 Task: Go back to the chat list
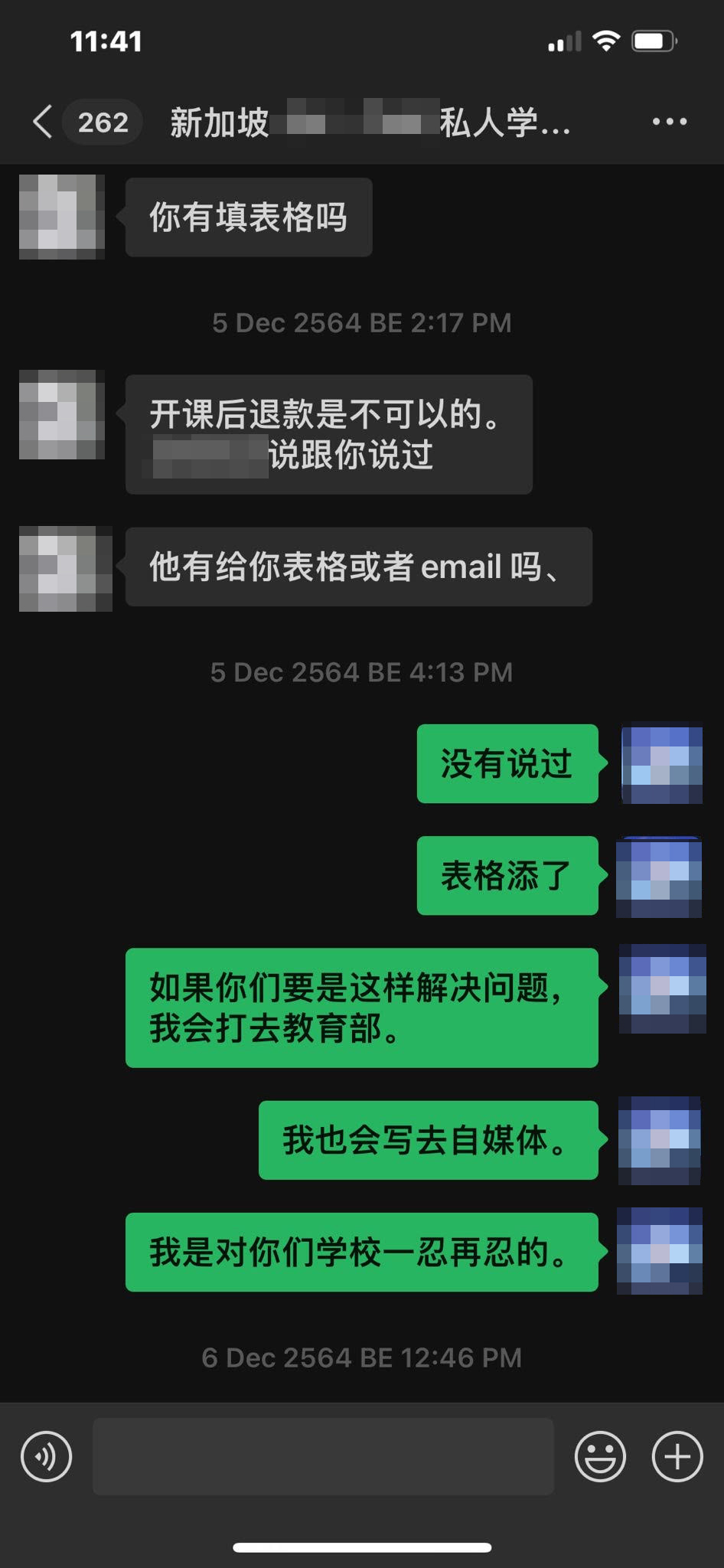point(43,122)
